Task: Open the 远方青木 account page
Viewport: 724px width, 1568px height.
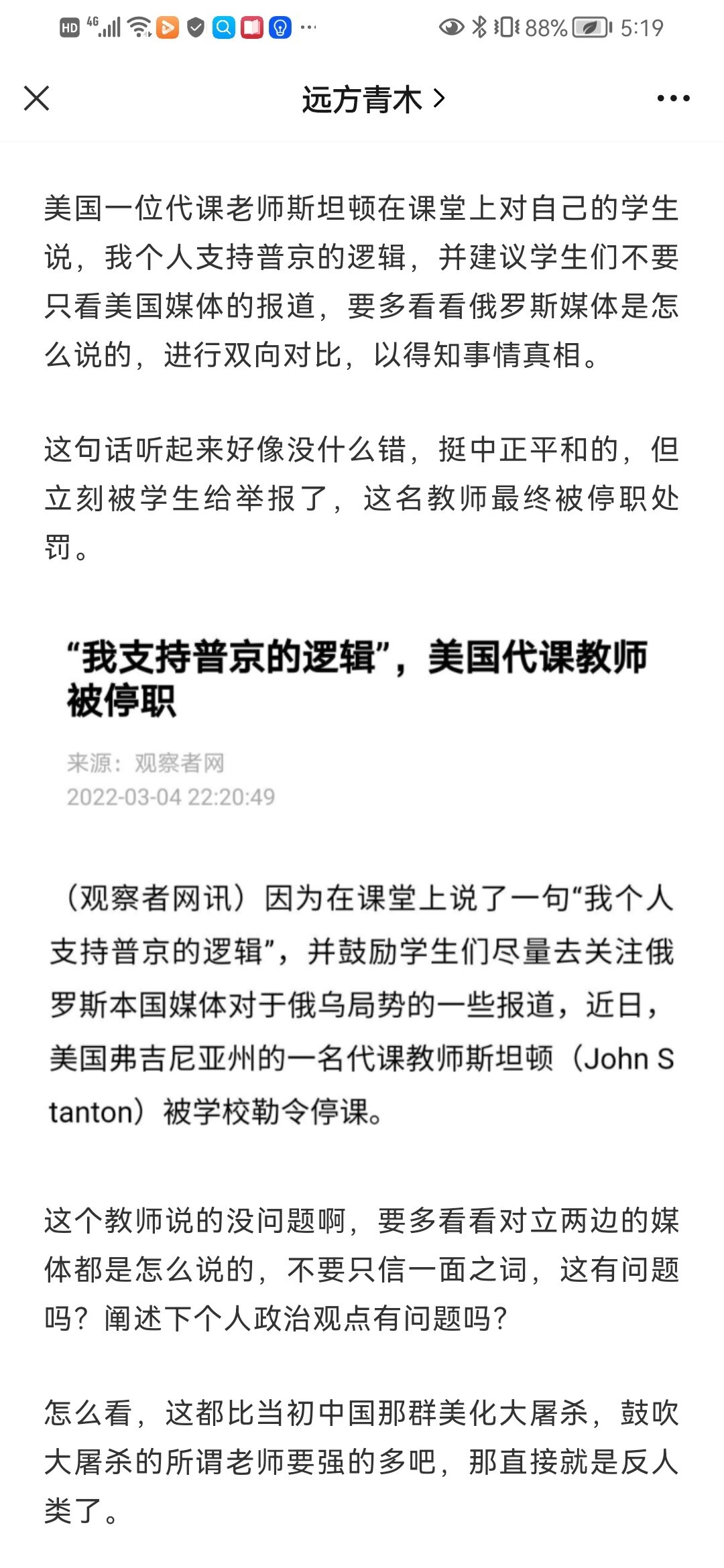Action: 373,99
